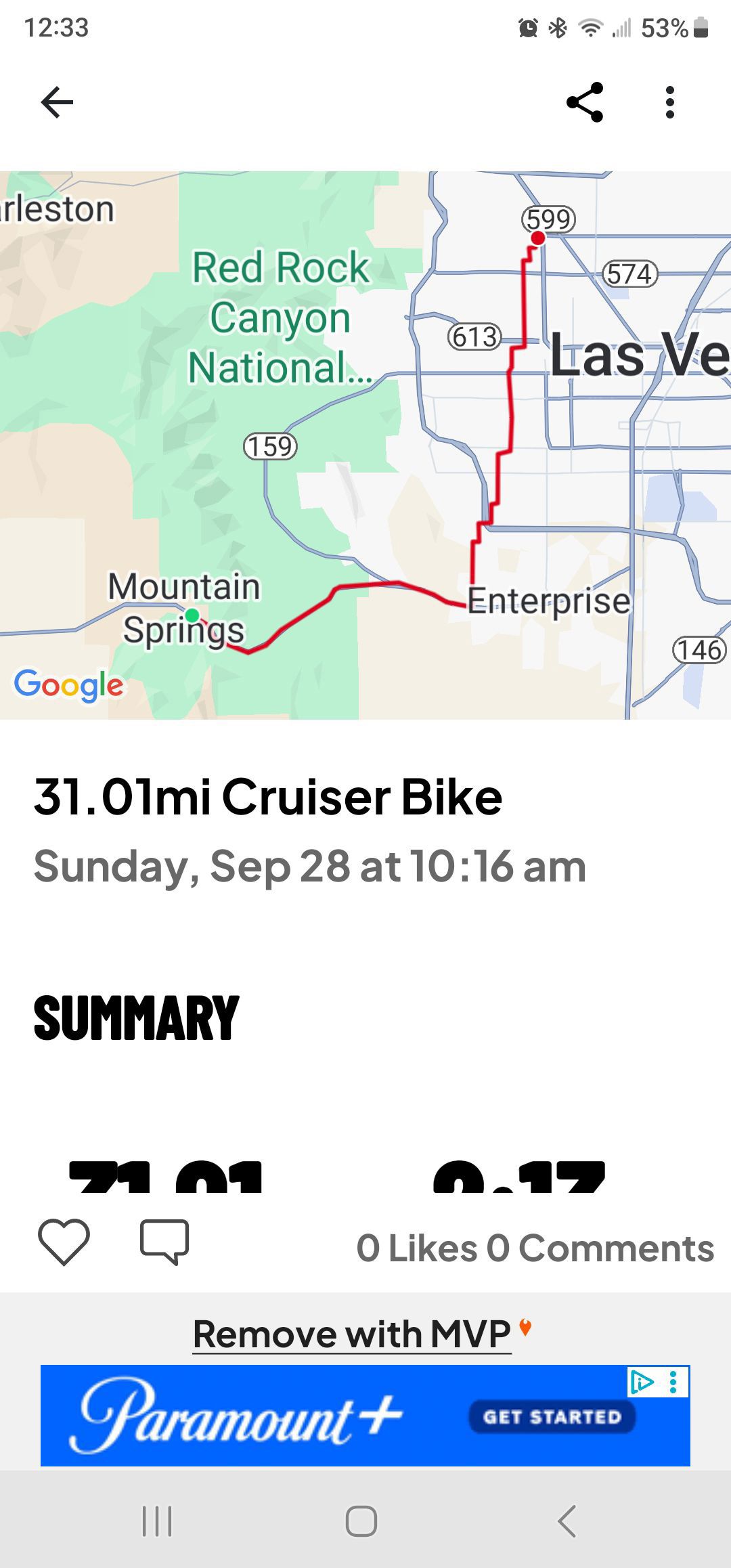Image resolution: width=731 pixels, height=1568 pixels.
Task: Like this workout with the heart
Action: [64, 1242]
